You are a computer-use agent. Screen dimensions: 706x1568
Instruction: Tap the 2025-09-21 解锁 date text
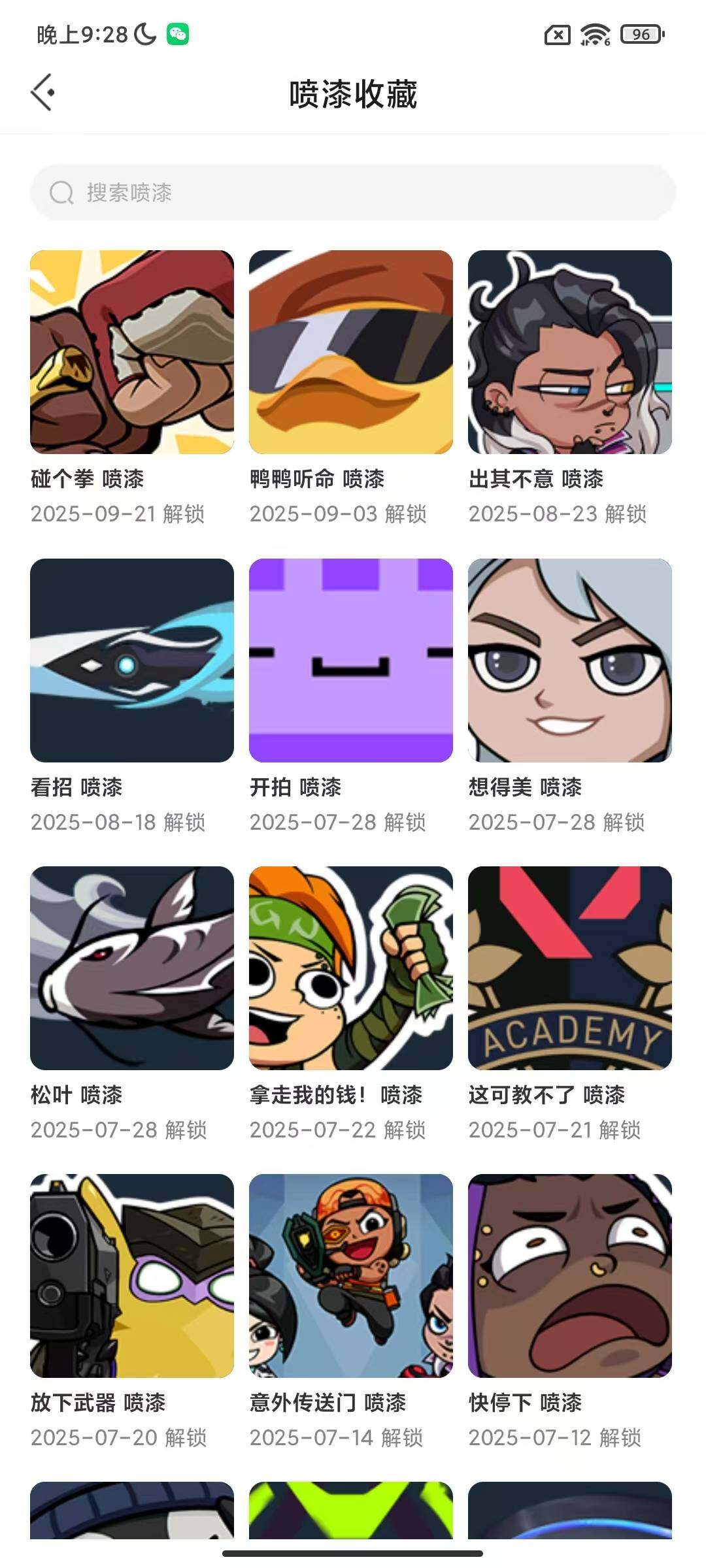120,515
